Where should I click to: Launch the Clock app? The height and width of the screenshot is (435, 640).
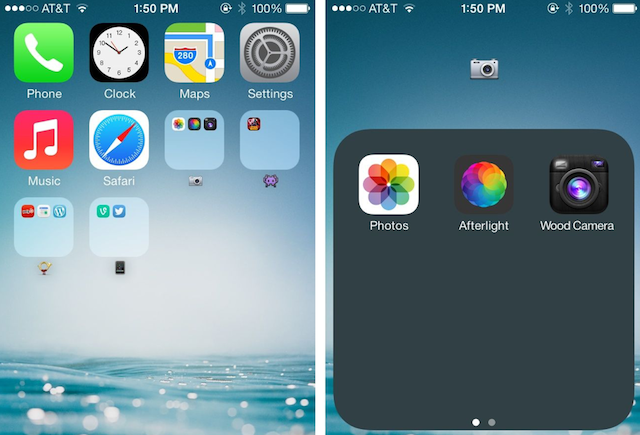[x=119, y=53]
